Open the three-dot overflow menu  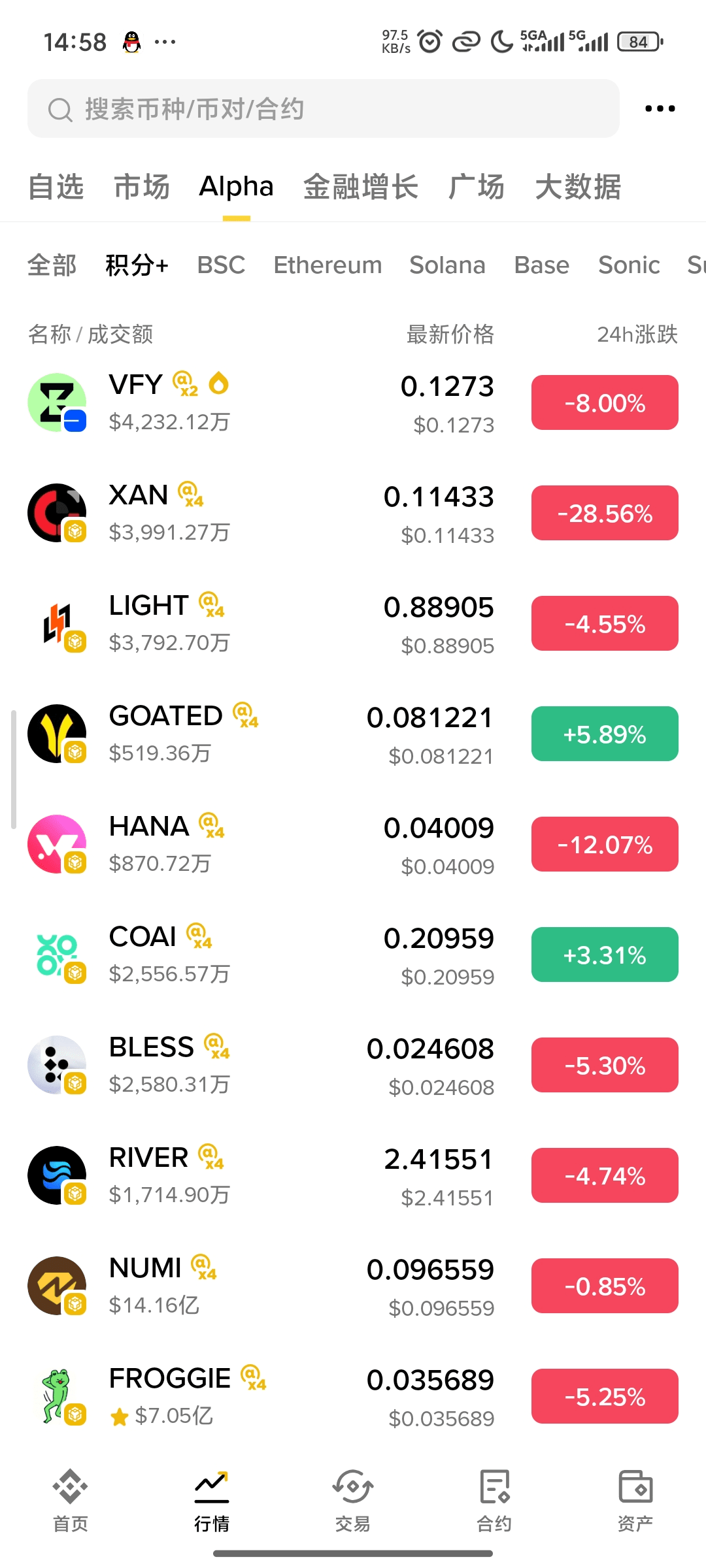coord(660,108)
